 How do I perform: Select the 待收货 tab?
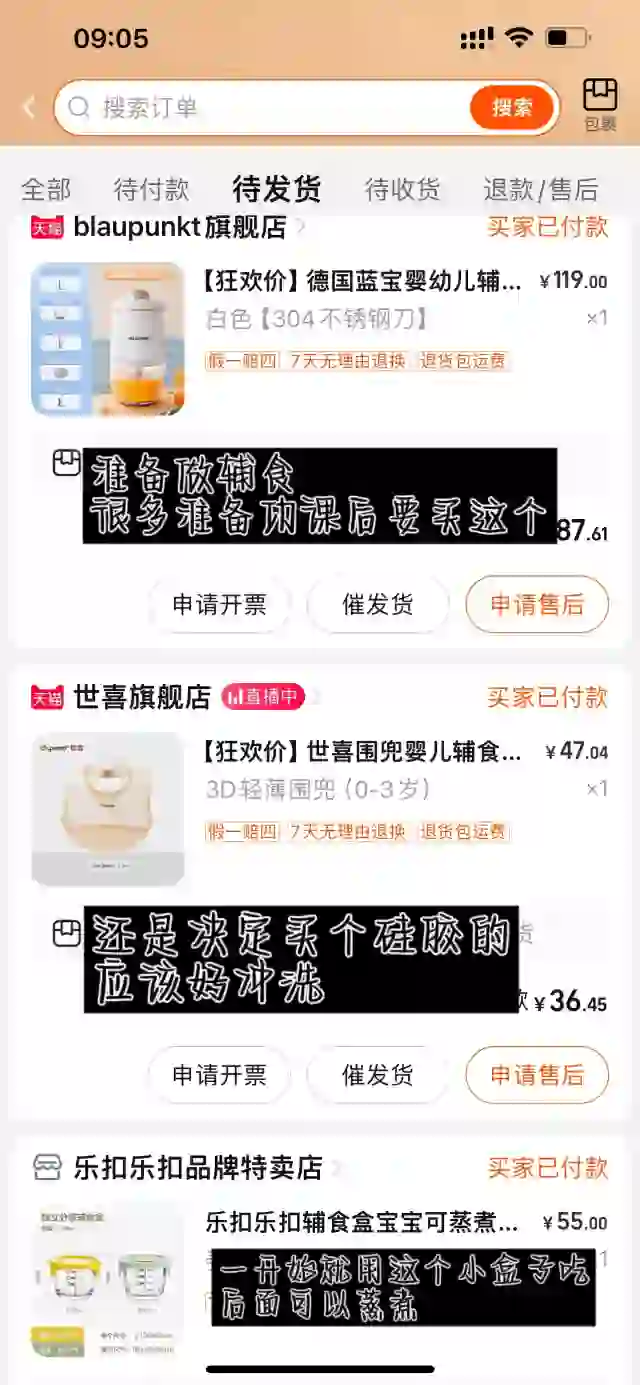pos(402,189)
